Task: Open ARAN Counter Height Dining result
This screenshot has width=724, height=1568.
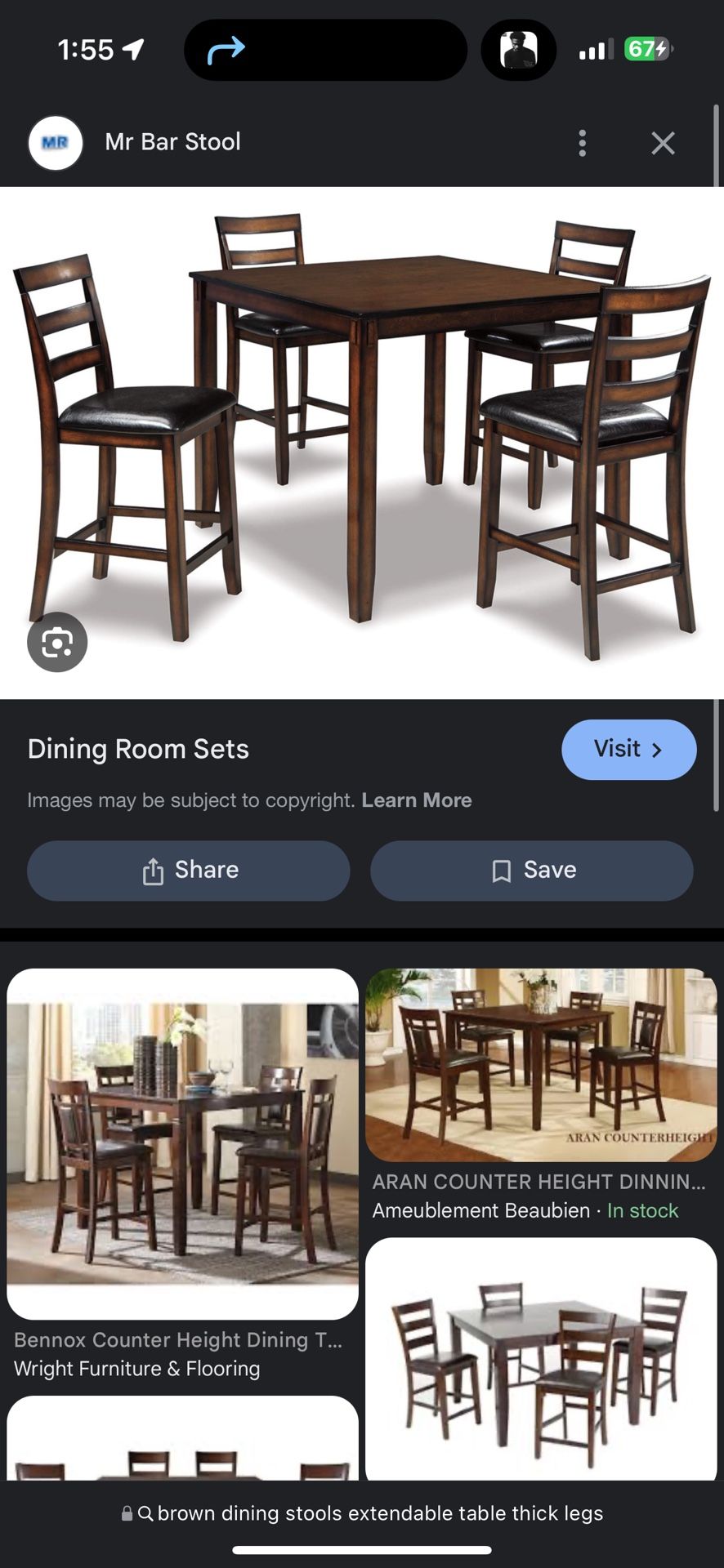Action: pos(540,1065)
